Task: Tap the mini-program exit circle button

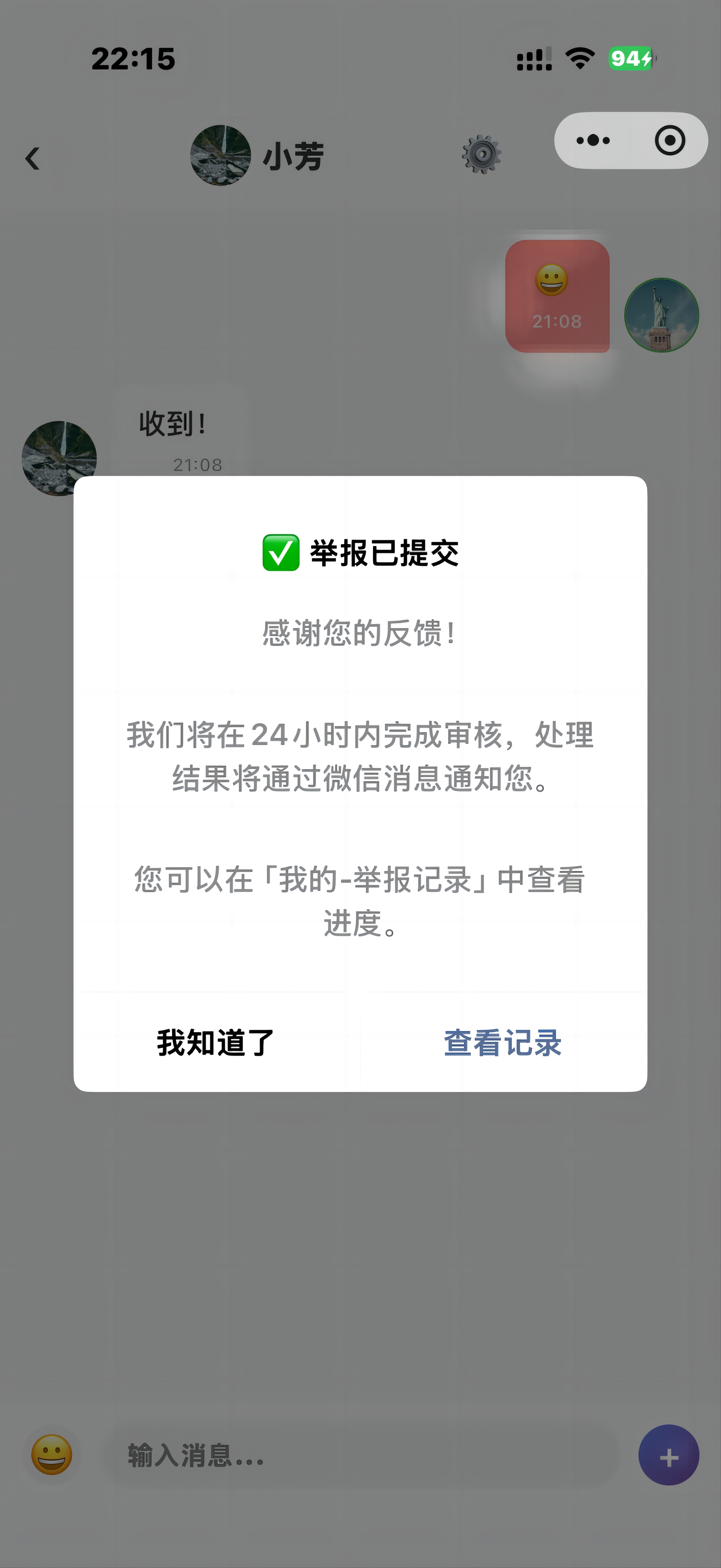Action: (670, 140)
